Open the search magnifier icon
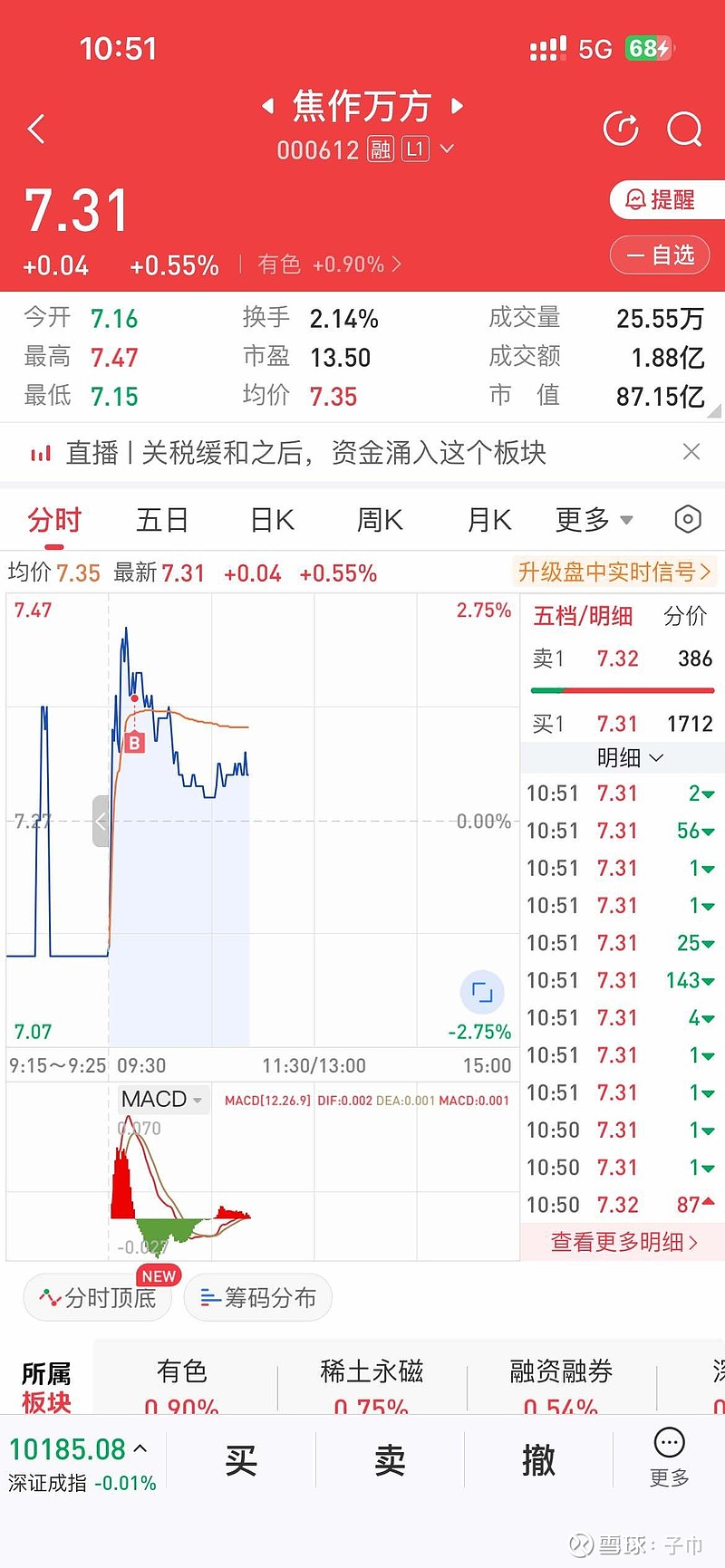The height and width of the screenshot is (1568, 725). tap(684, 129)
